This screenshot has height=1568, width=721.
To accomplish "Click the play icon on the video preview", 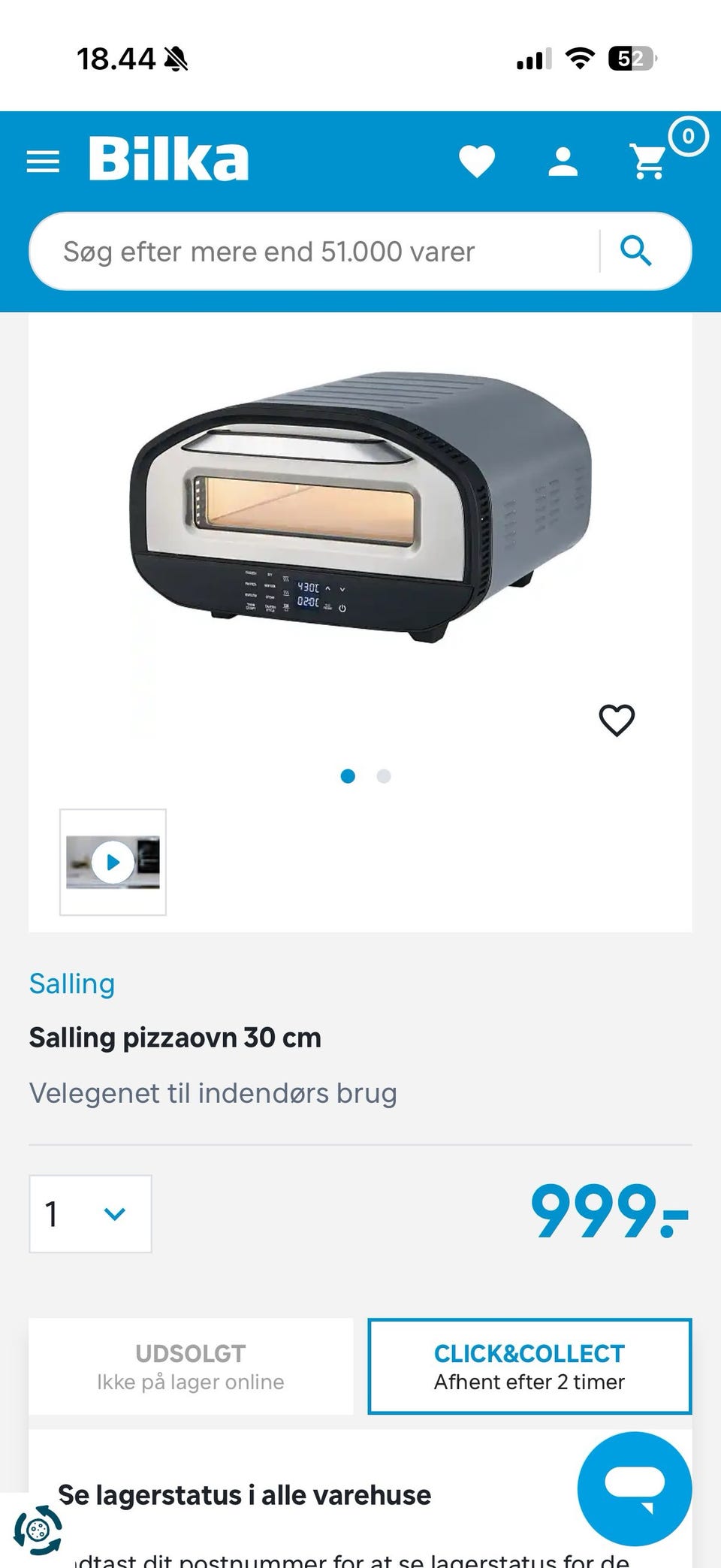I will 113,863.
